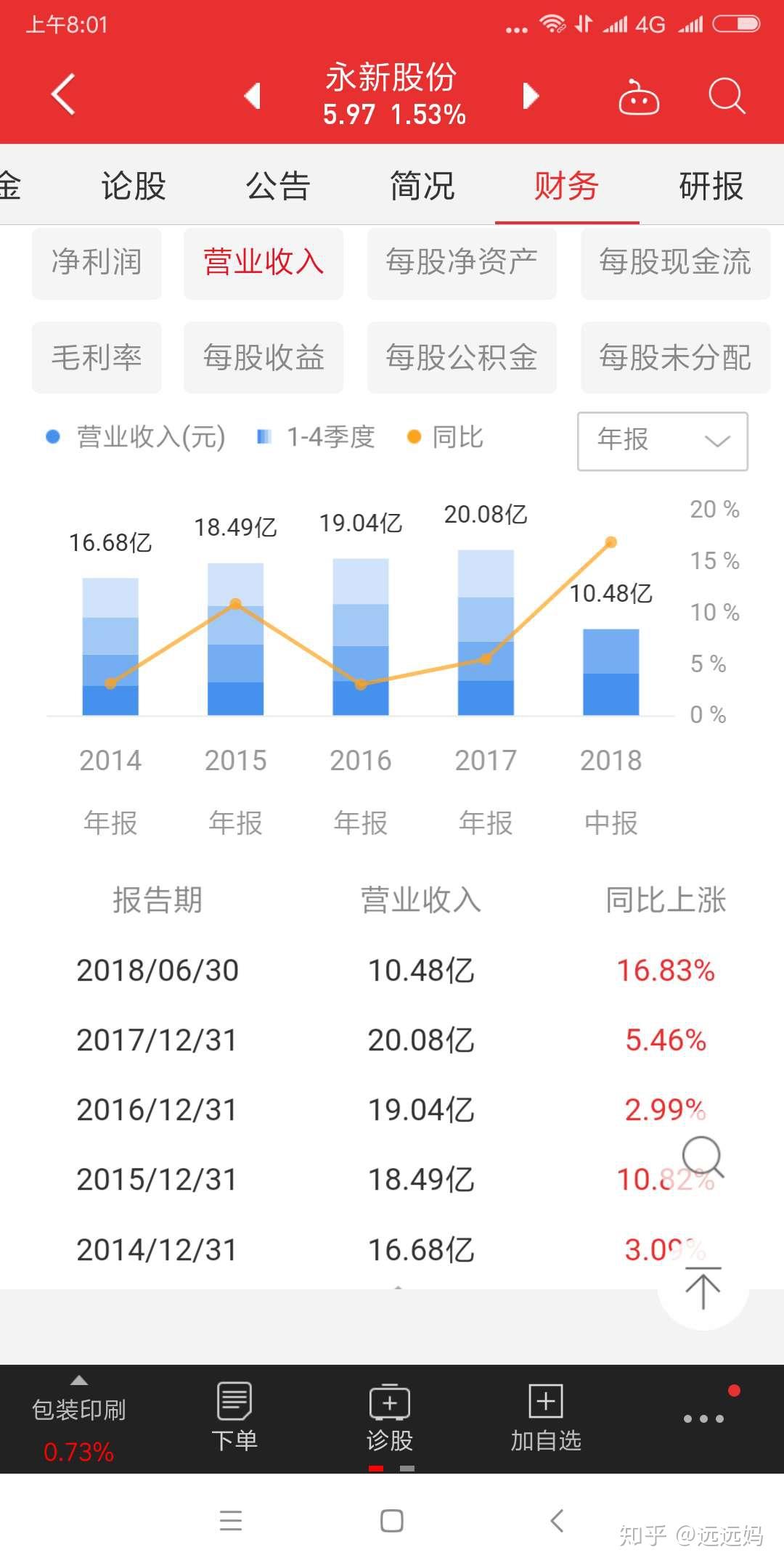Tap the robot stock-diagnosis icon in the header
The height and width of the screenshot is (1568, 784).
[x=637, y=95]
